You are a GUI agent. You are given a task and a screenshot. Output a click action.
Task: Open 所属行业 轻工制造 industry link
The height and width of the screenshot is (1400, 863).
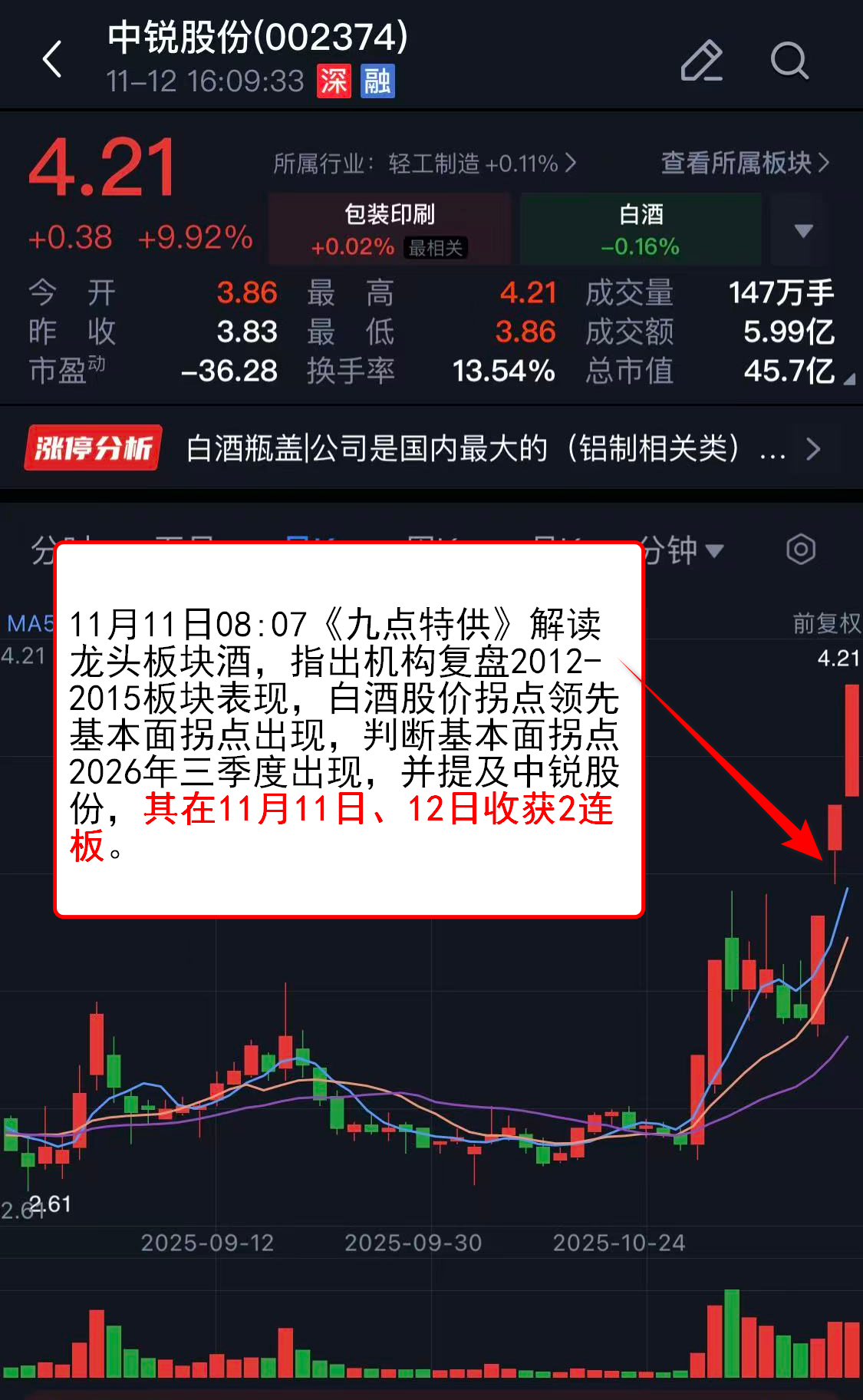424,163
